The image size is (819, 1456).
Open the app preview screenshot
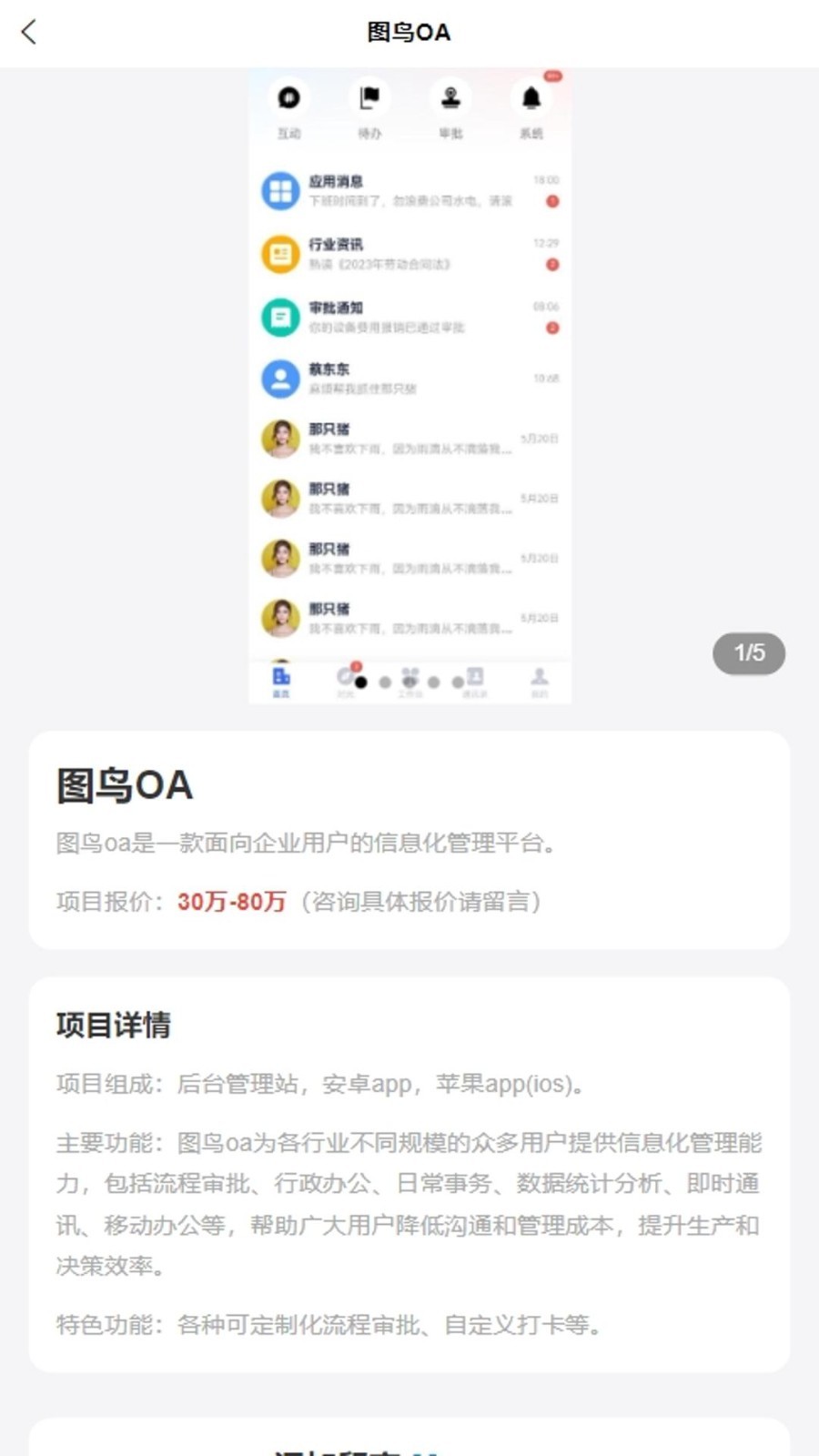click(409, 382)
